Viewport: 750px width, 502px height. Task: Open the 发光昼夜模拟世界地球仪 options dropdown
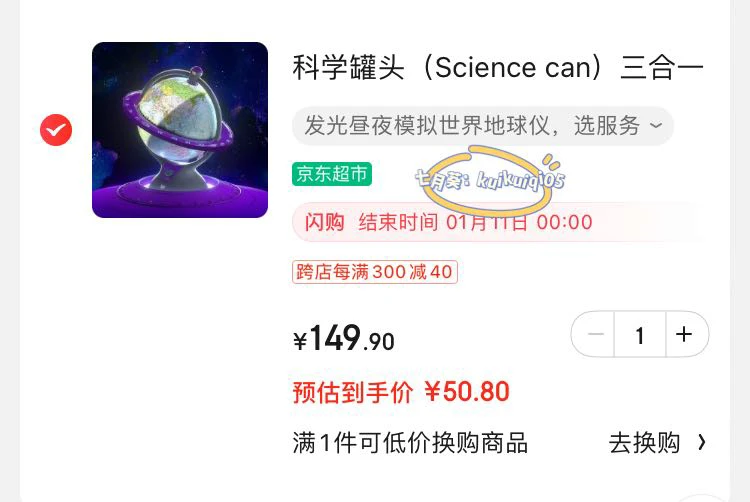coord(482,126)
